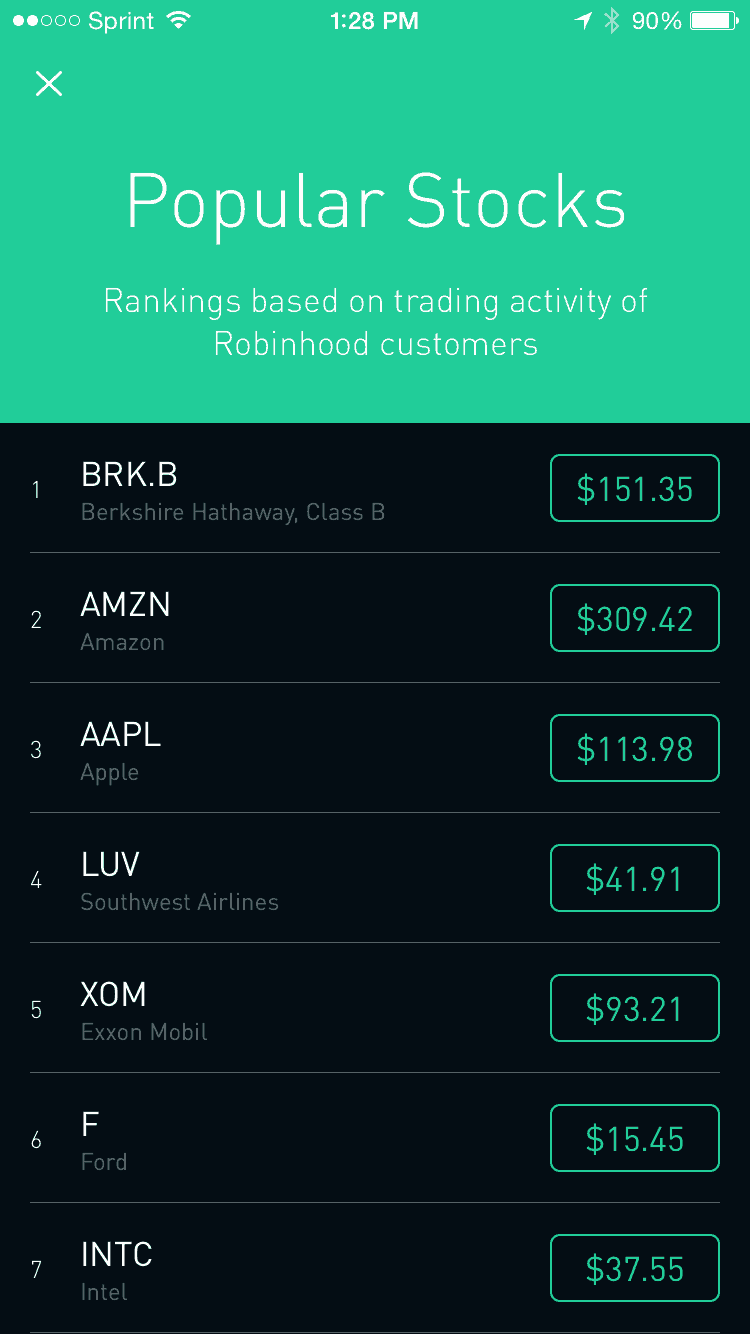This screenshot has height=1334, width=750.
Task: Tap the $93.21 price button for XOM
Action: pyautogui.click(x=634, y=1008)
